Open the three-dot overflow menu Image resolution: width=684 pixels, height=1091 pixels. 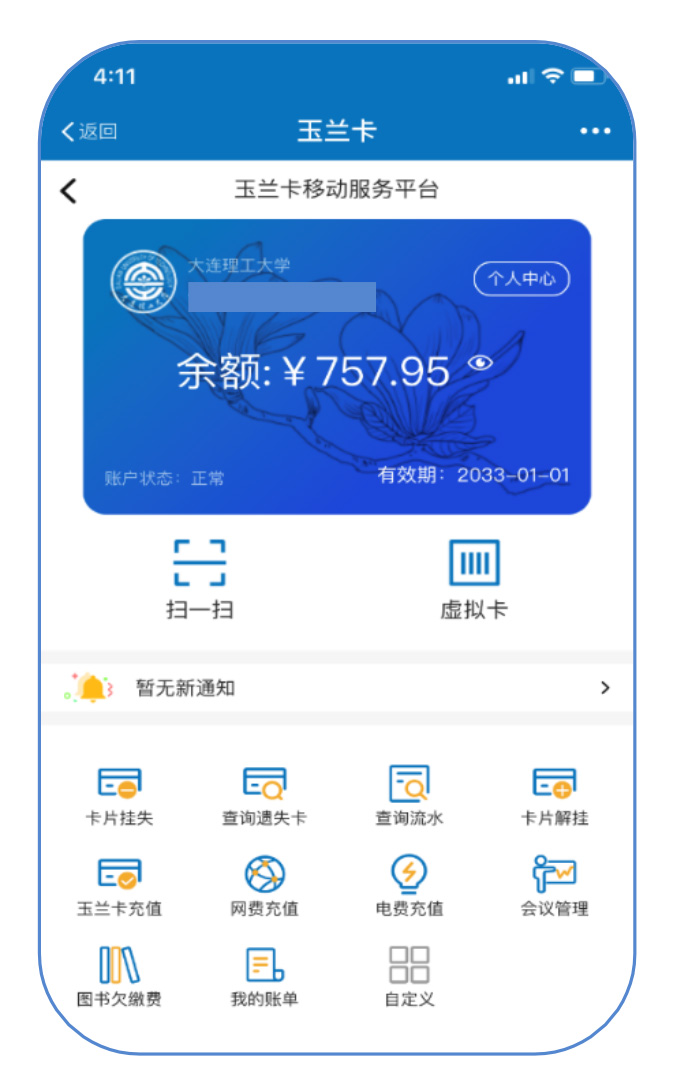(x=594, y=132)
